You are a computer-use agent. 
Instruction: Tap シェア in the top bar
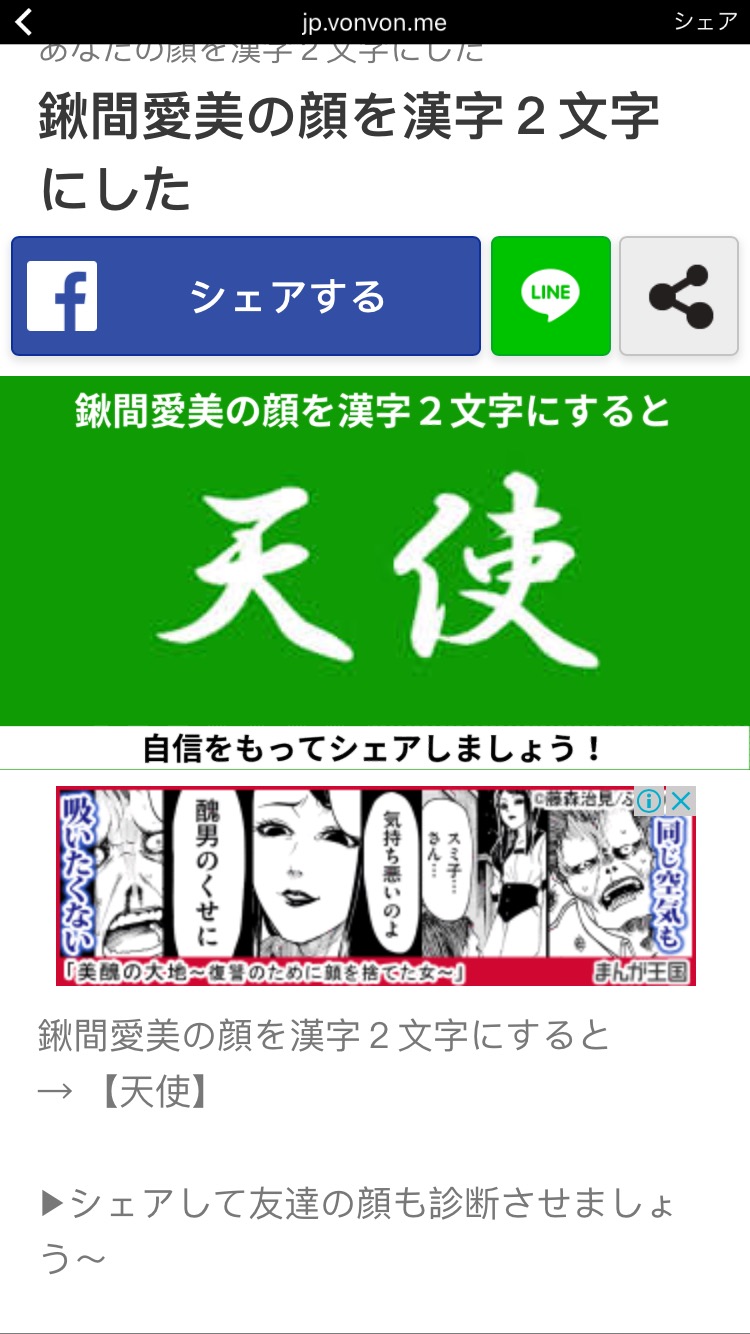click(x=706, y=22)
